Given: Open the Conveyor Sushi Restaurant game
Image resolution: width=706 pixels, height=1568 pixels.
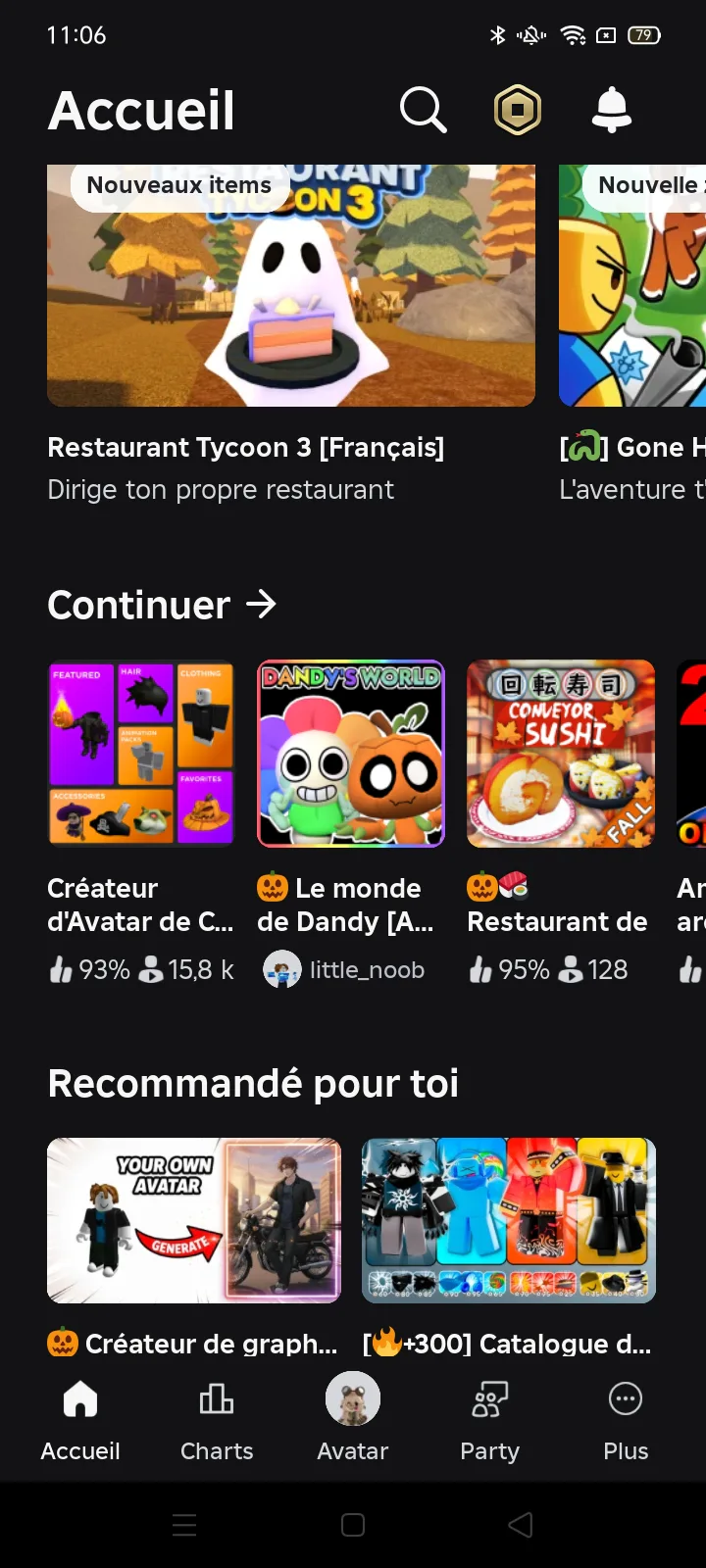Looking at the screenshot, I should click(561, 753).
